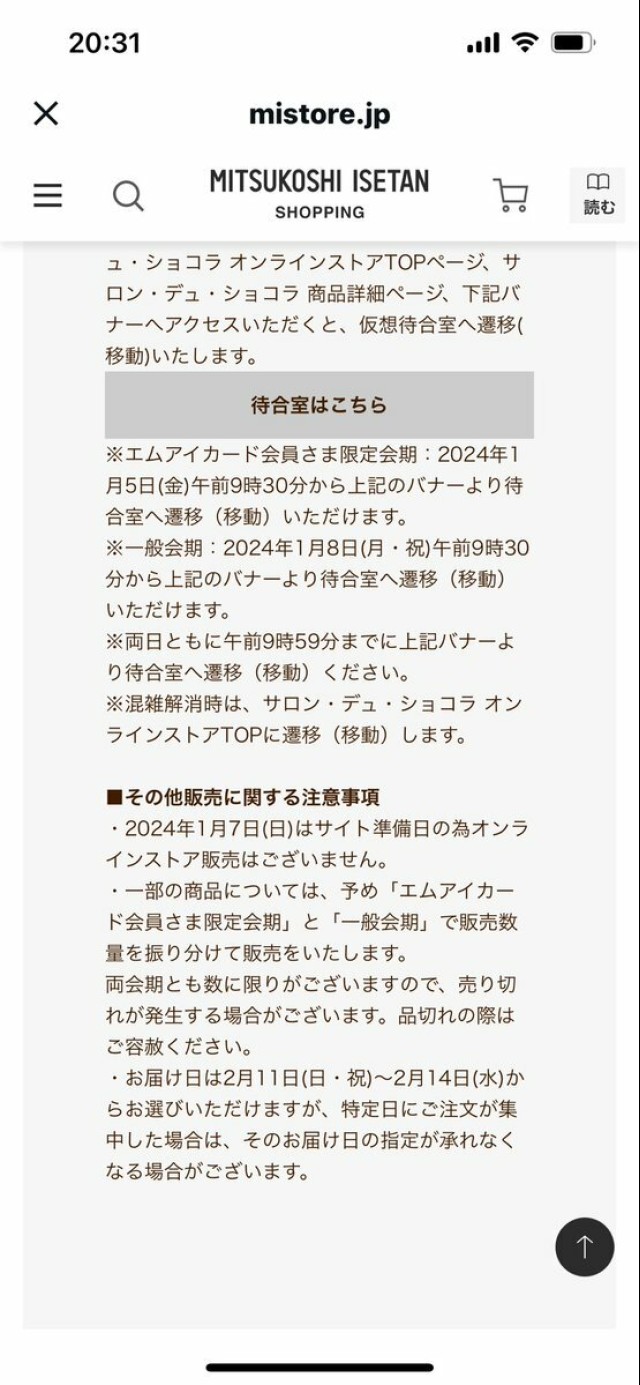
Task: Open the 読む reading section
Action: click(x=598, y=195)
